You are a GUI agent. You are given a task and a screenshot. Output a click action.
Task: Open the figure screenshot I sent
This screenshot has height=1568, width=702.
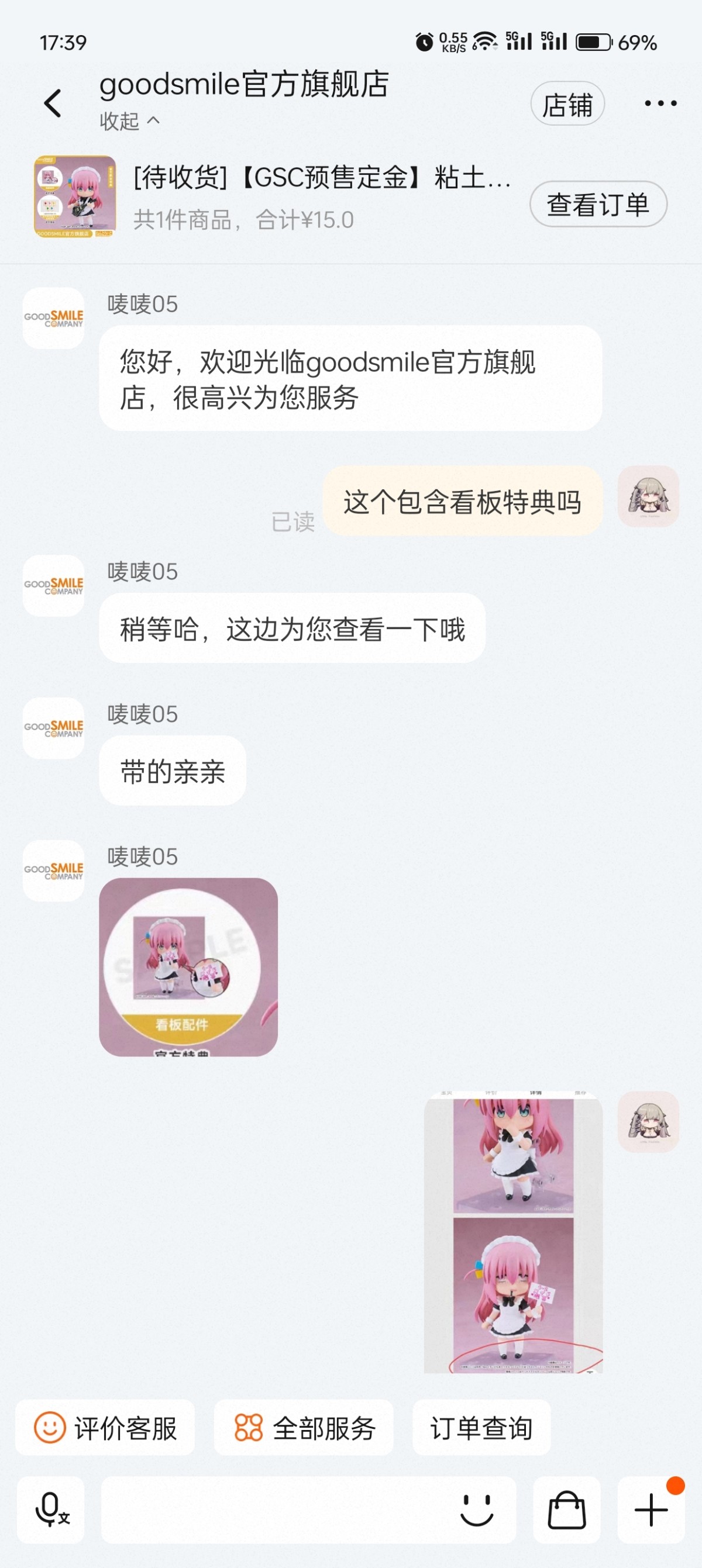(x=513, y=1232)
